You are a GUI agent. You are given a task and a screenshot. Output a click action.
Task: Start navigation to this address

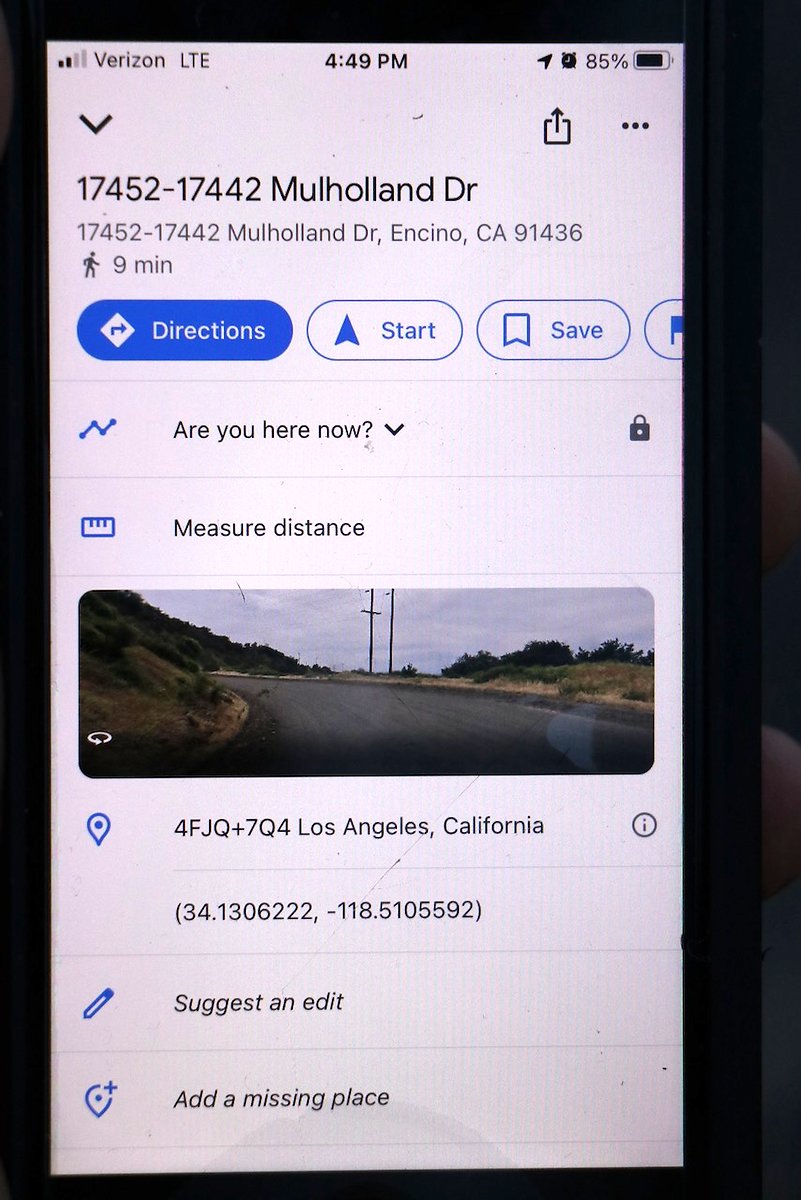coord(385,330)
